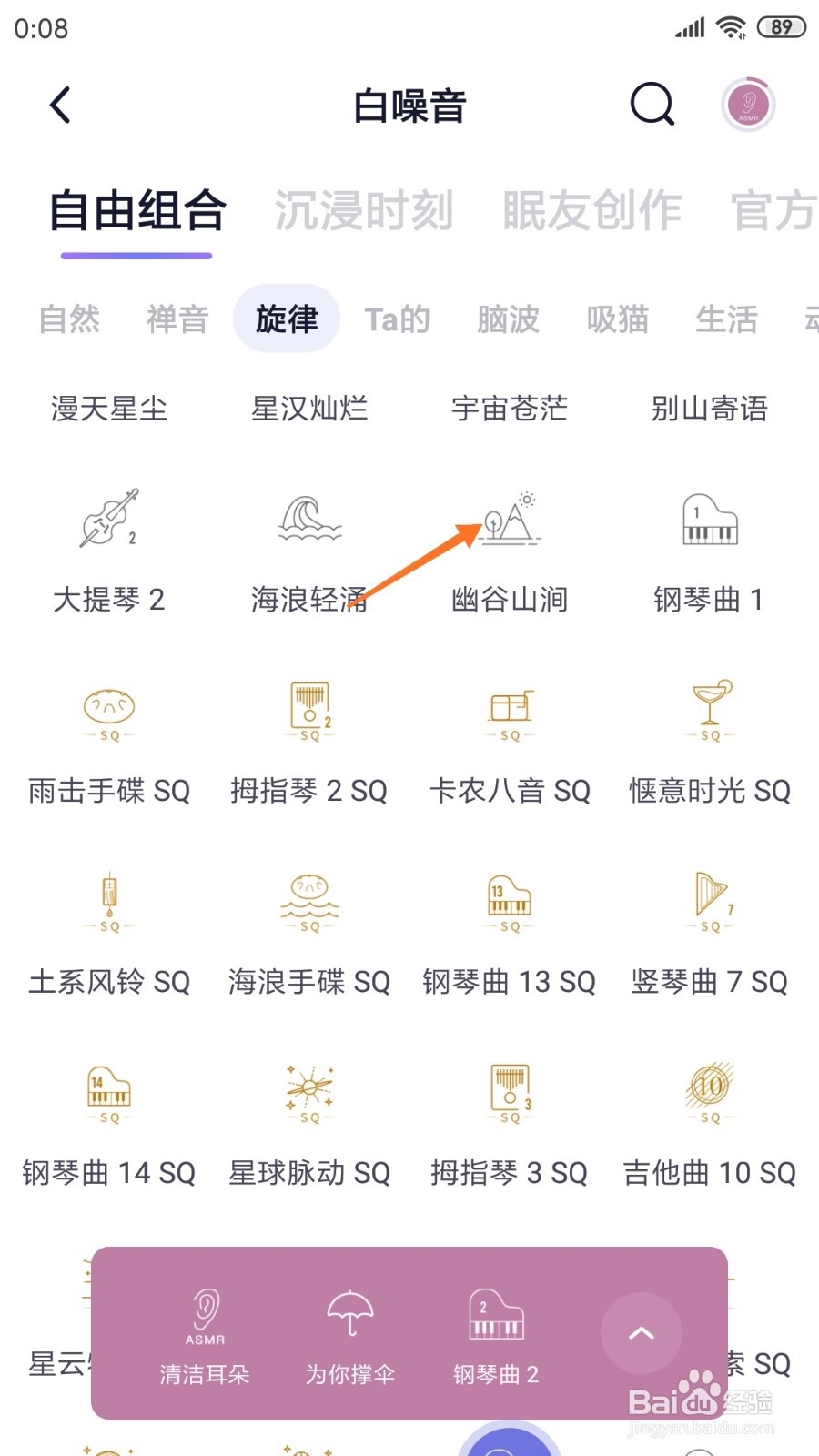The image size is (819, 1456).
Task: Select the 脑波 sound category
Action: tap(507, 320)
